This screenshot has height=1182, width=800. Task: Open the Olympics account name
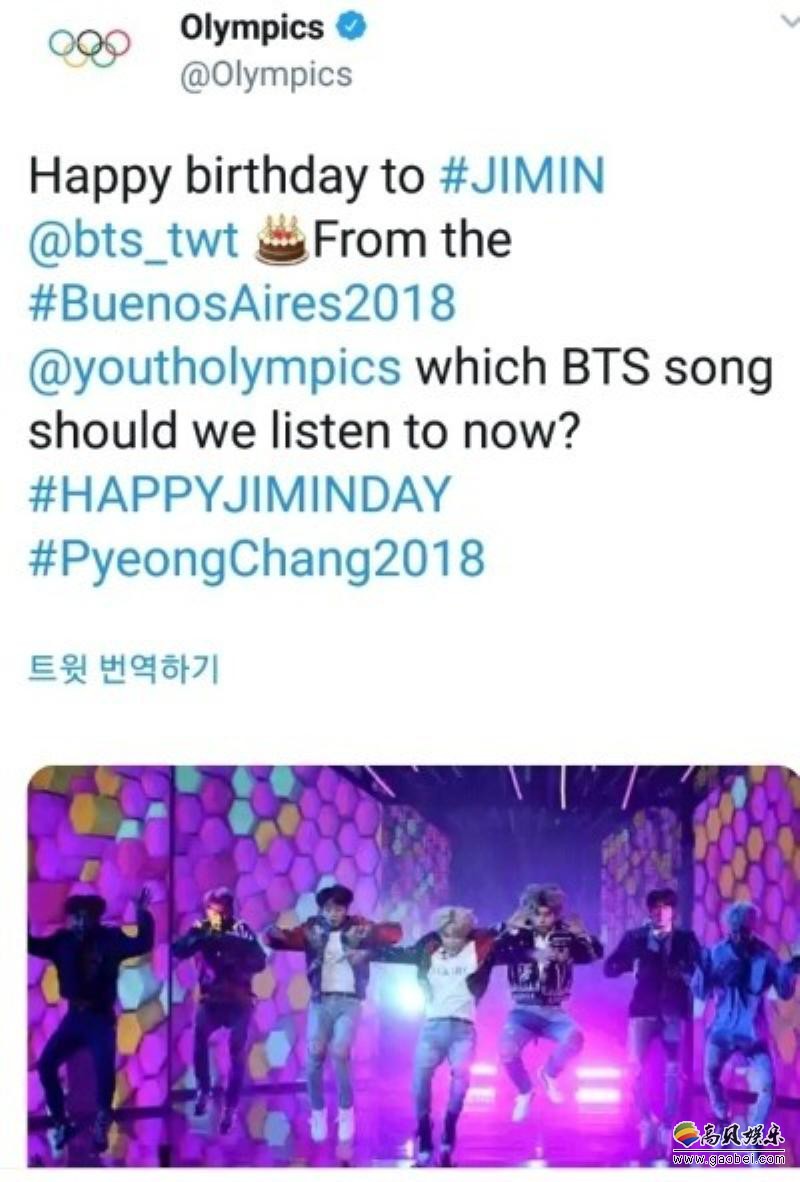click(x=252, y=28)
